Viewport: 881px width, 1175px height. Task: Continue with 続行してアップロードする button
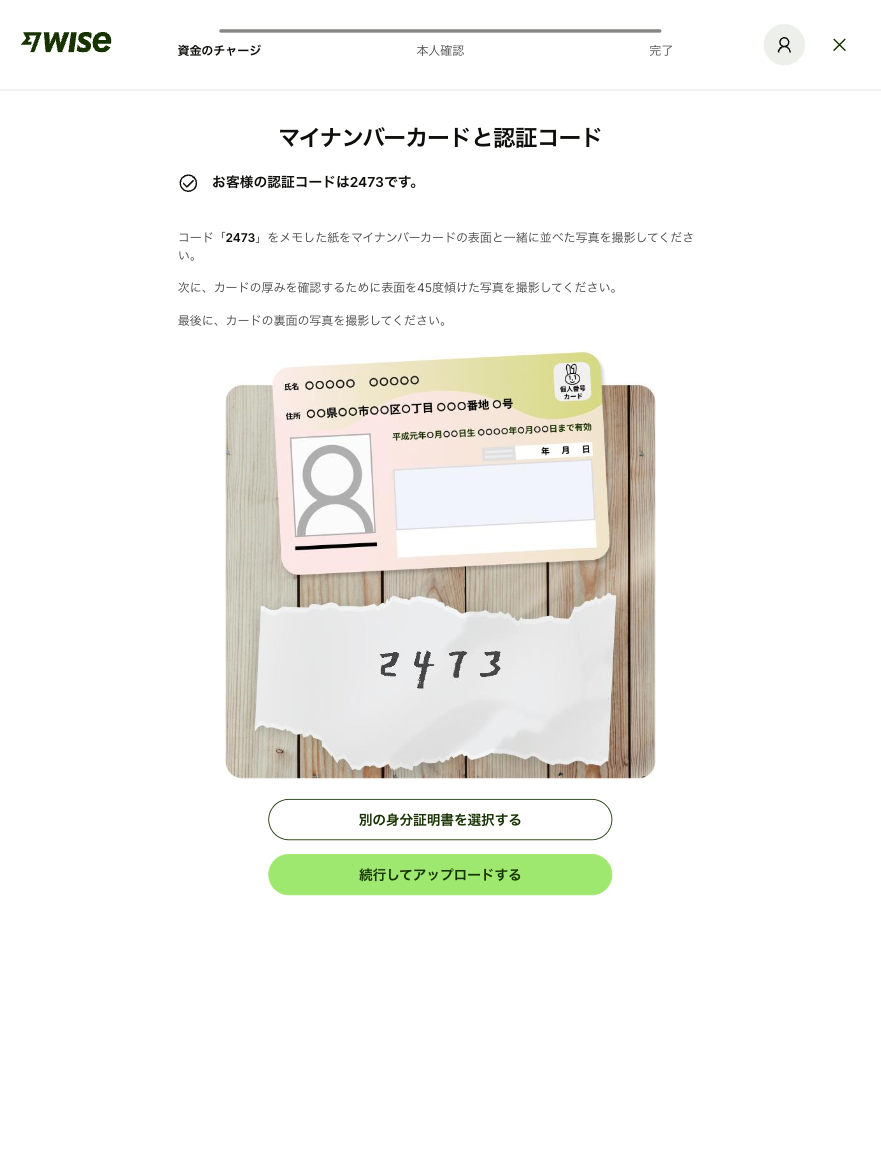(440, 875)
